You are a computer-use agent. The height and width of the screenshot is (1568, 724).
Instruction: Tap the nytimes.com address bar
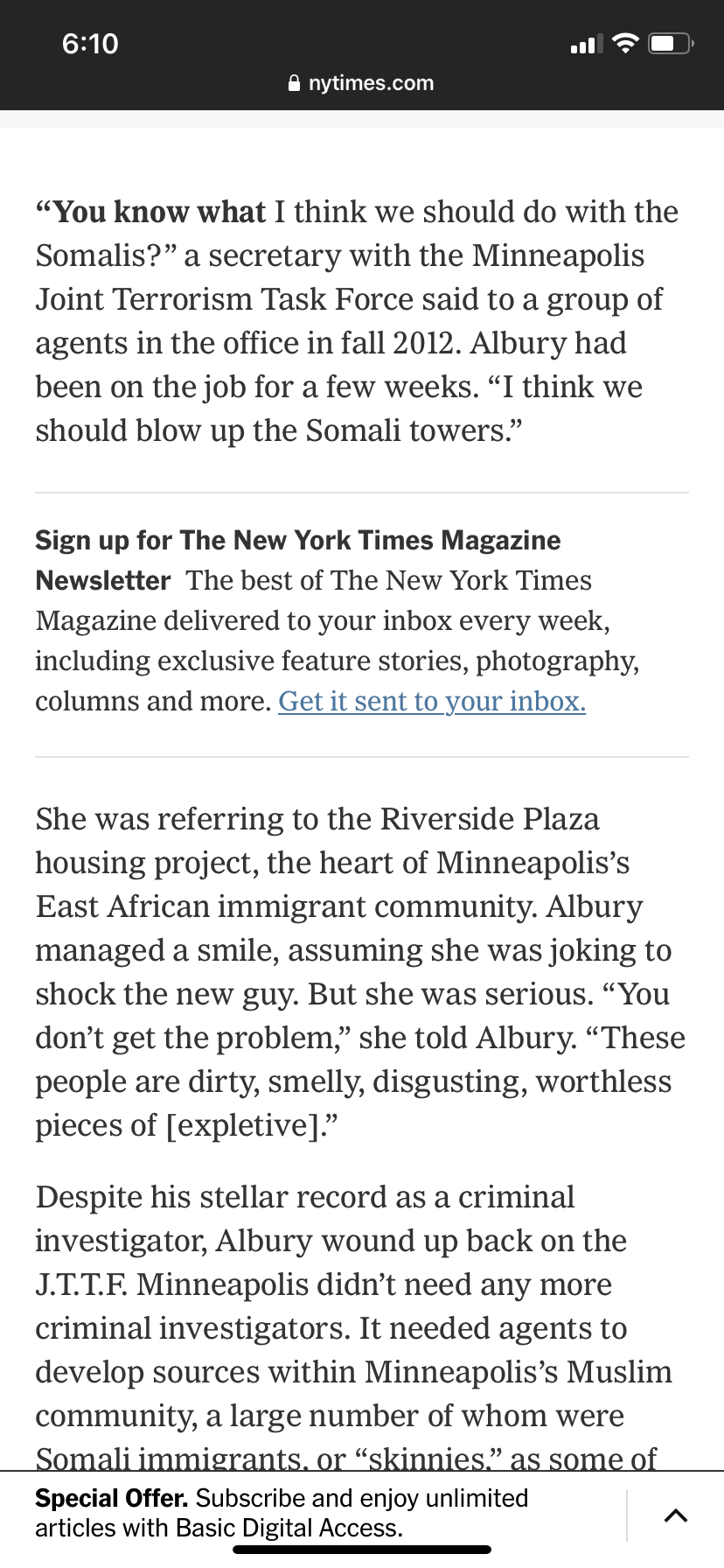coord(362,83)
